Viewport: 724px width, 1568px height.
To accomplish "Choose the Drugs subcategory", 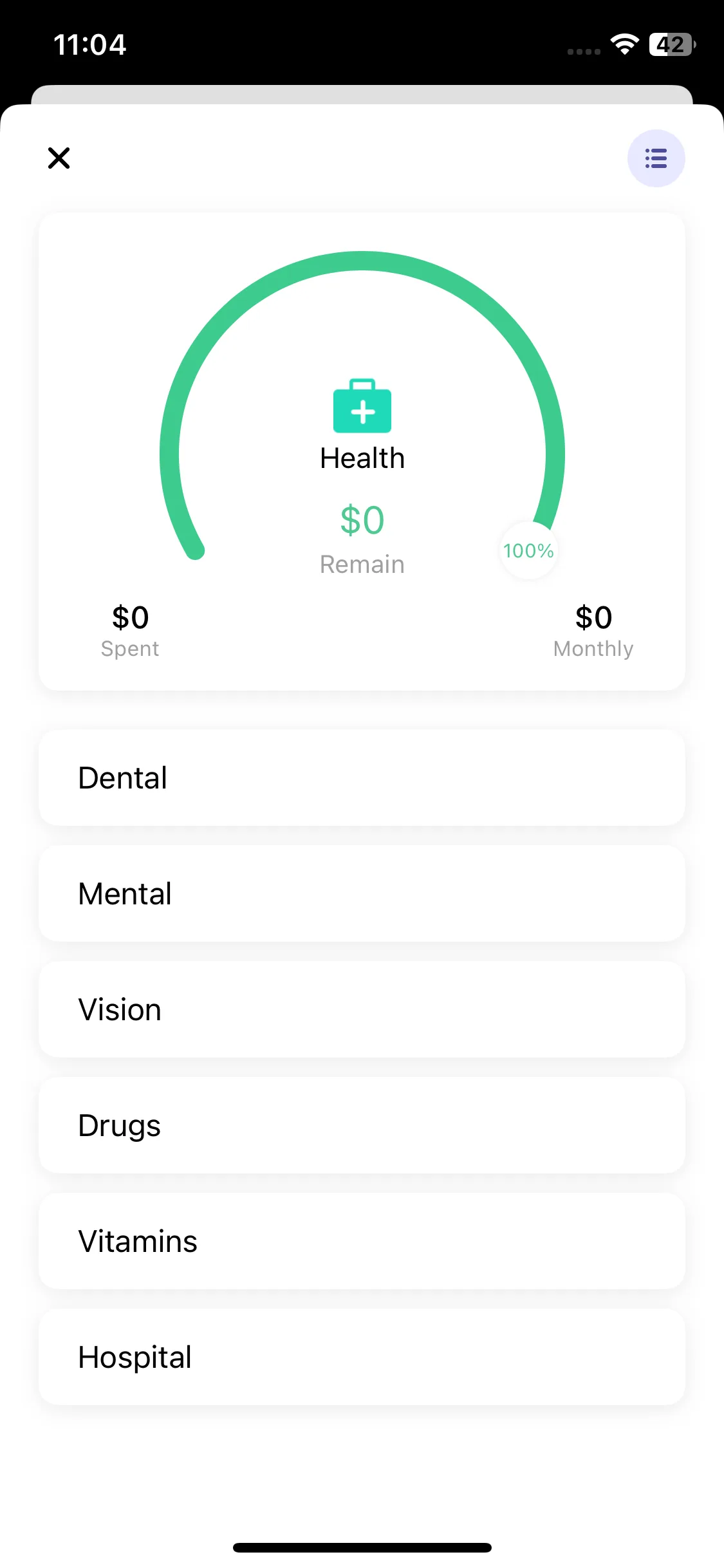I will click(362, 1125).
